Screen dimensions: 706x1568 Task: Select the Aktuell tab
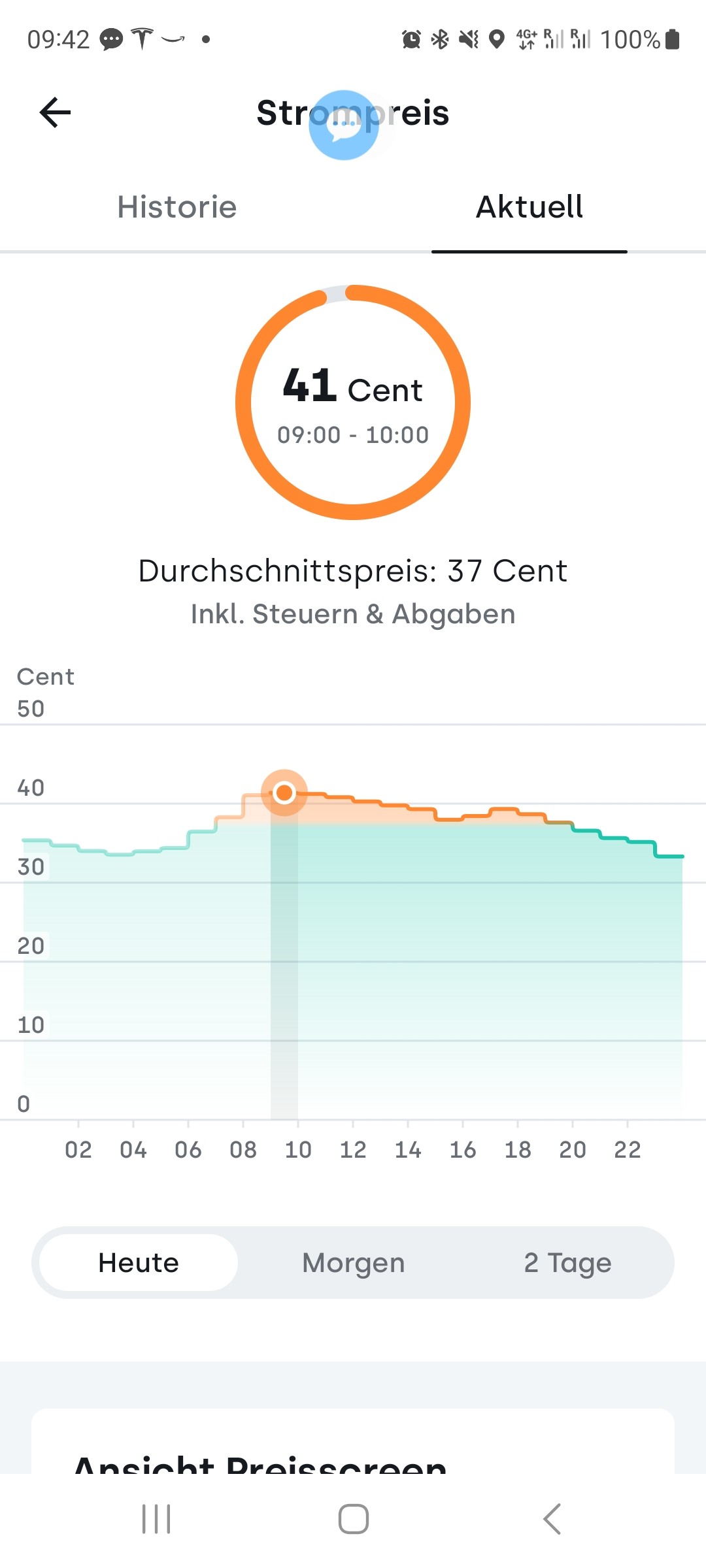529,207
